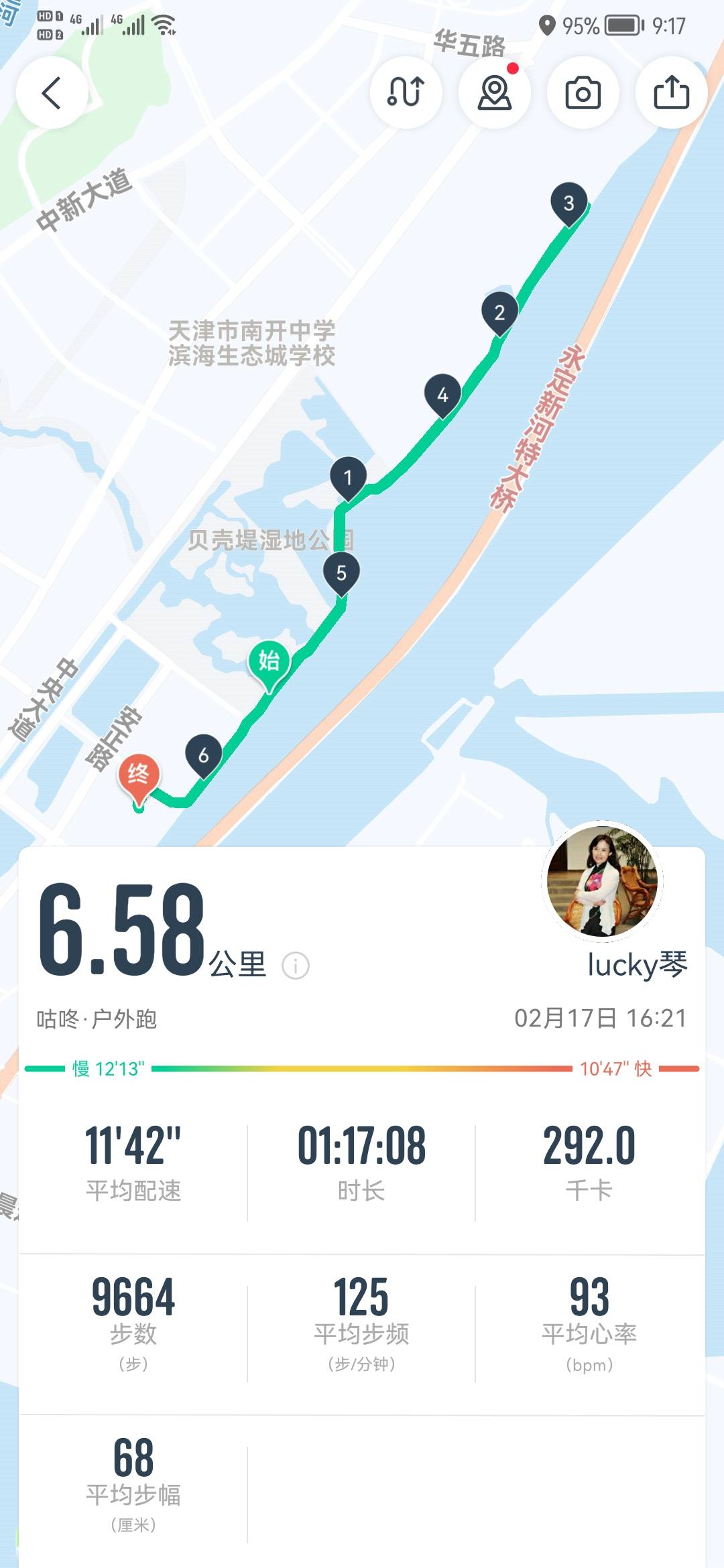
Task: Tap kilometer marker 6 near the end
Action: pos(202,755)
